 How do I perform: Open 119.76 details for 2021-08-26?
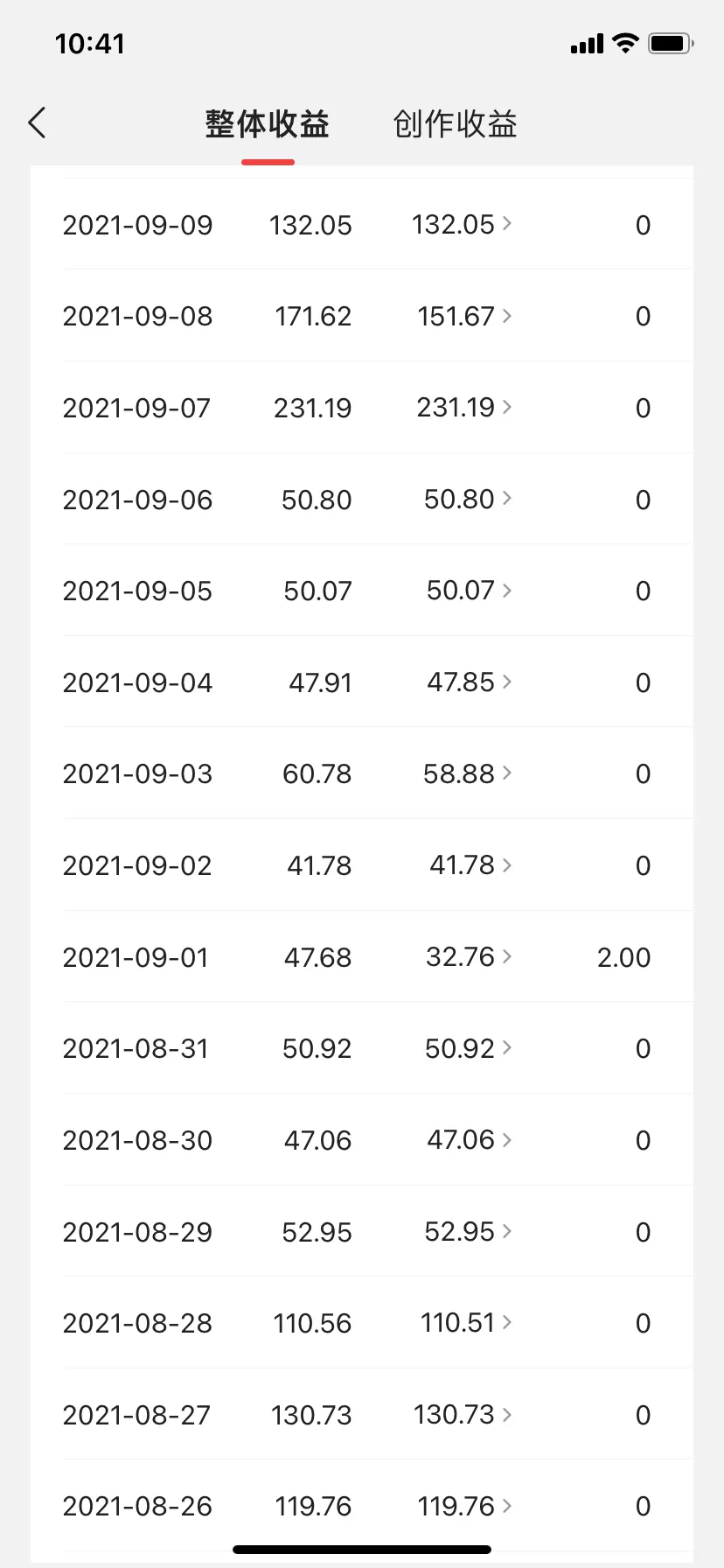(464, 1506)
